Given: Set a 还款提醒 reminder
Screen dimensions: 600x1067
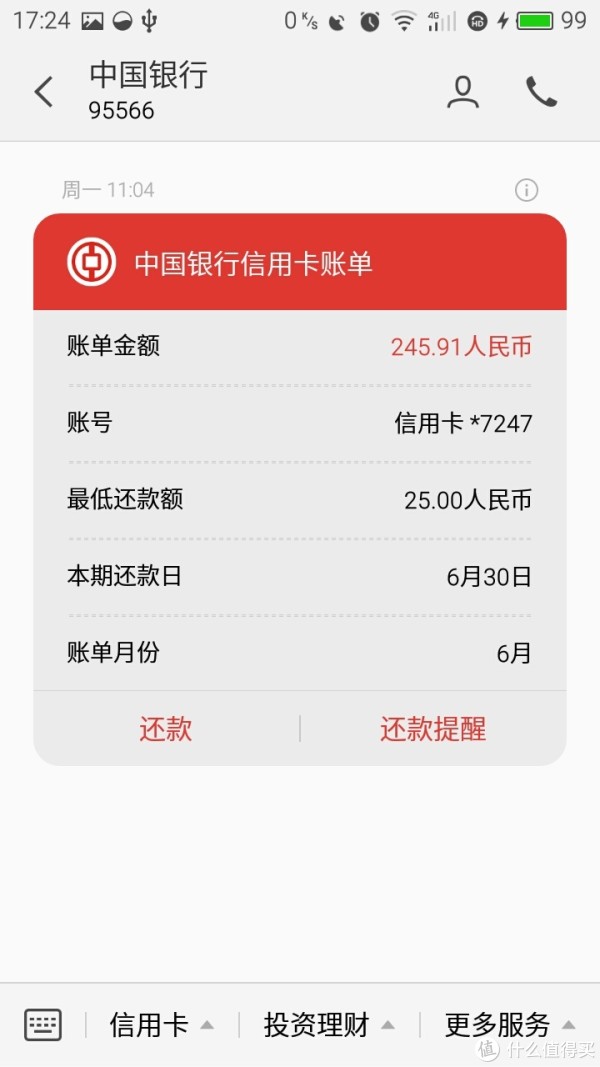Looking at the screenshot, I should (433, 729).
